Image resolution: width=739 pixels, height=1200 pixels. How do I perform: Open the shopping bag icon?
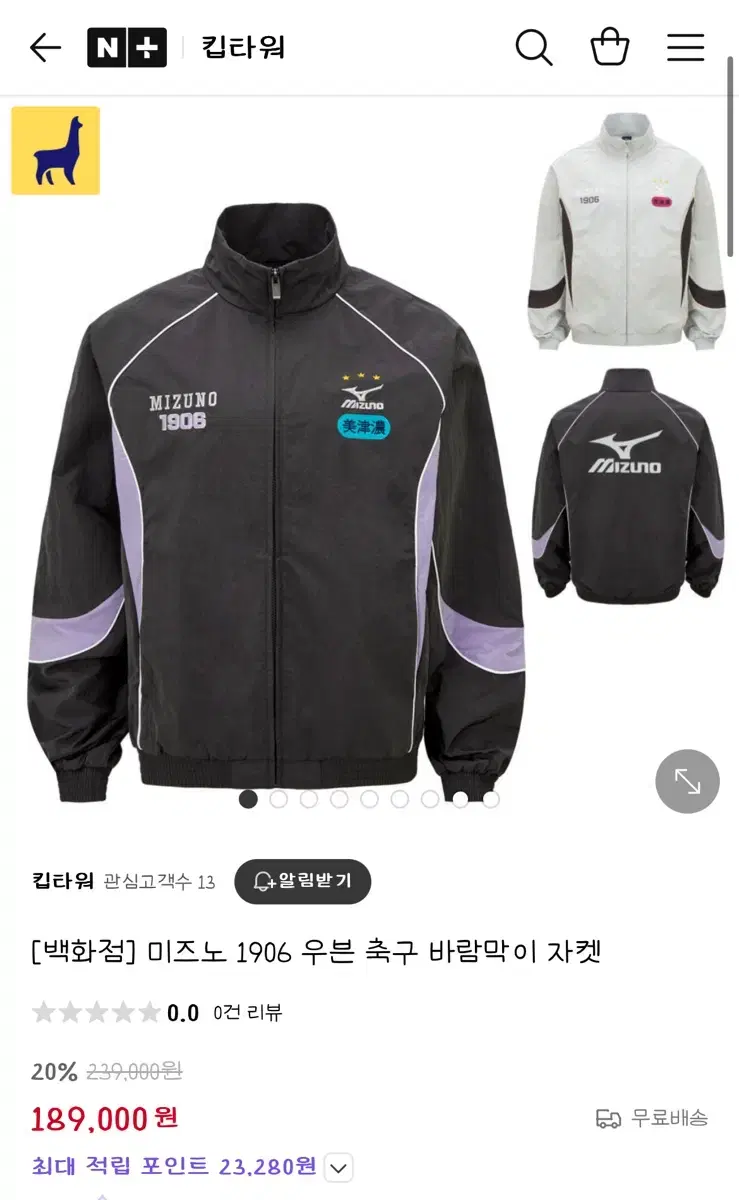610,47
